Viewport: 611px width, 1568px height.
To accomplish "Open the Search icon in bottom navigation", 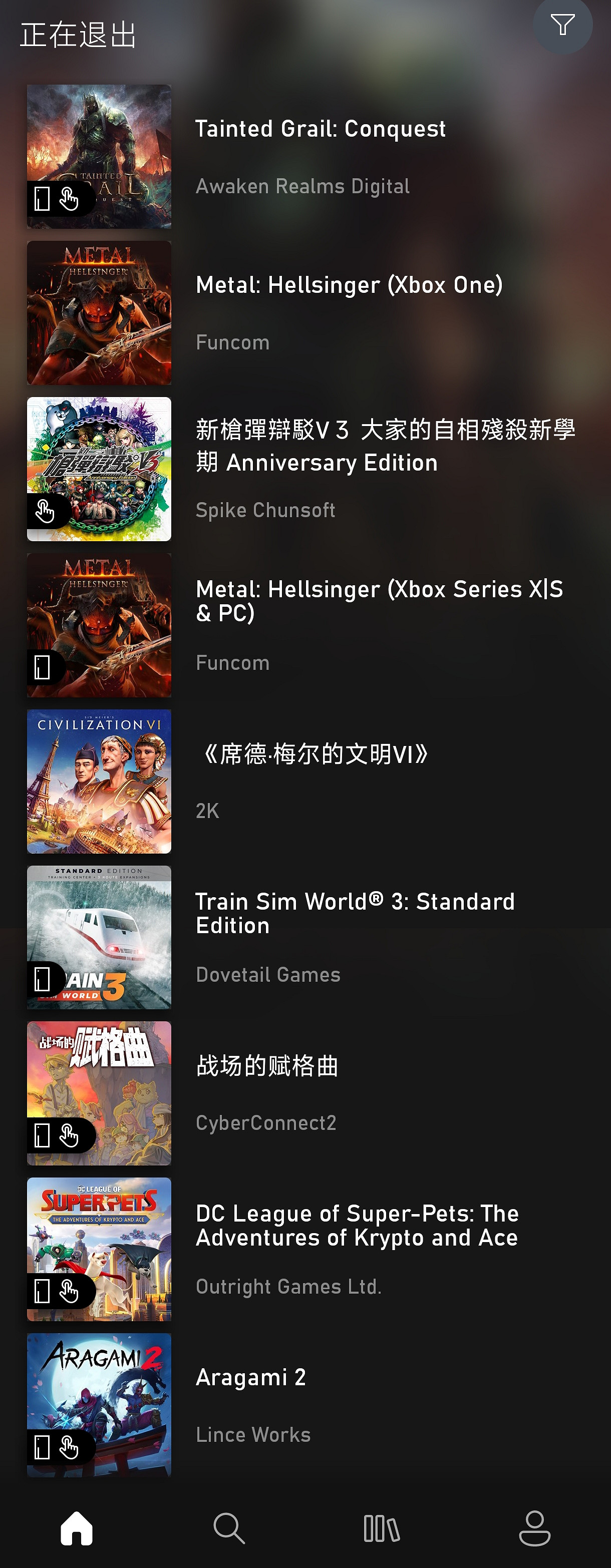I will pyautogui.click(x=229, y=1528).
